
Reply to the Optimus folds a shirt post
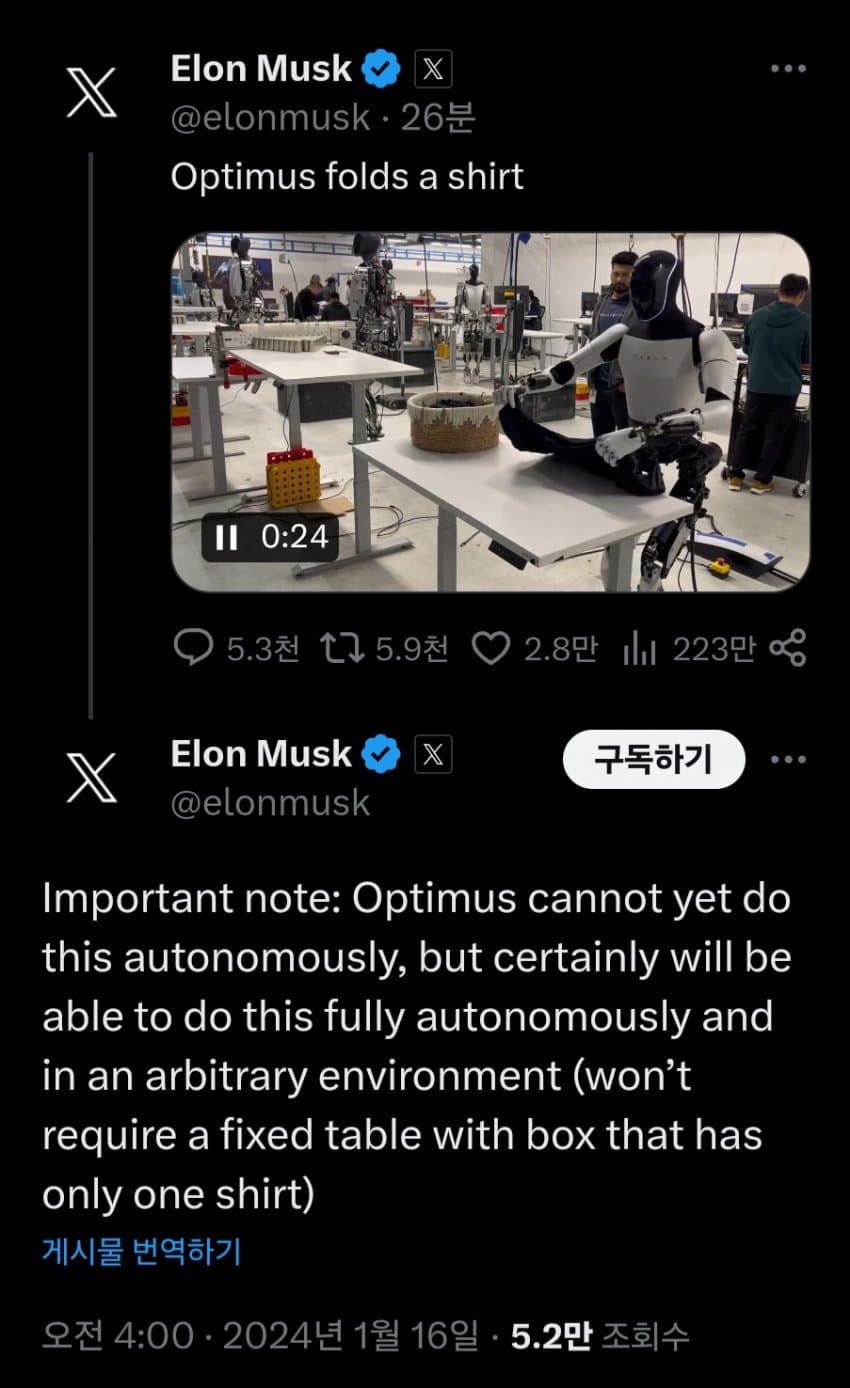point(191,649)
